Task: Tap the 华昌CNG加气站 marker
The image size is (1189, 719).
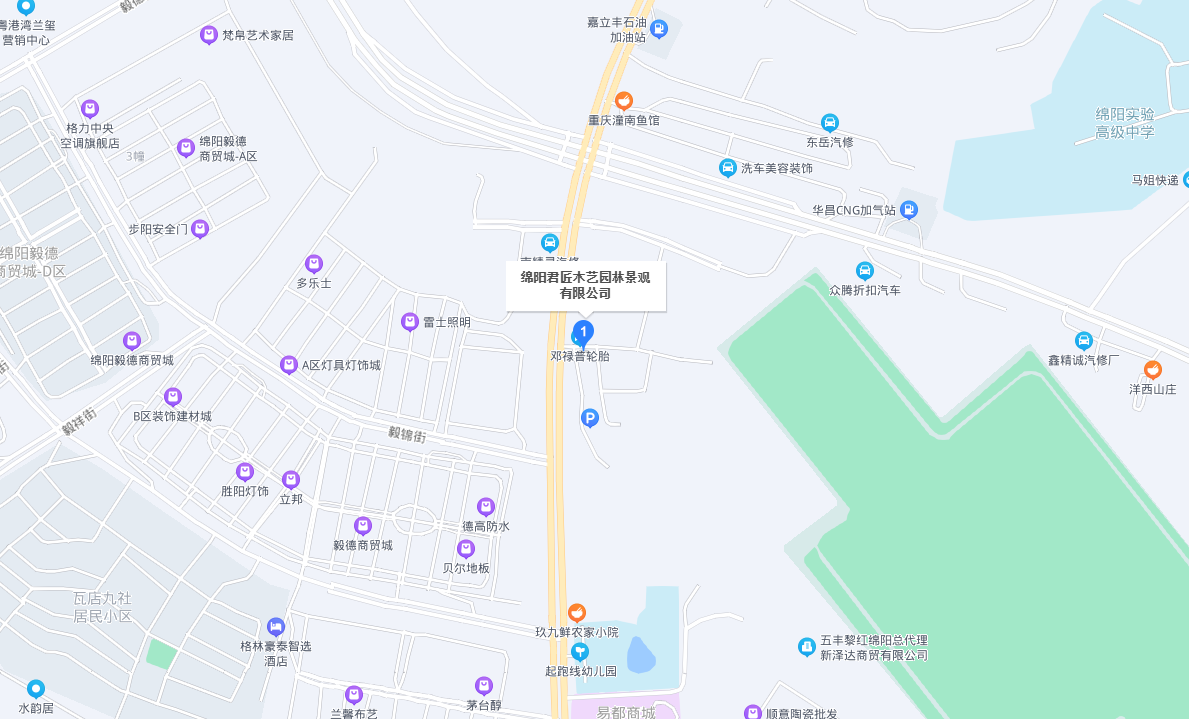Action: [909, 210]
